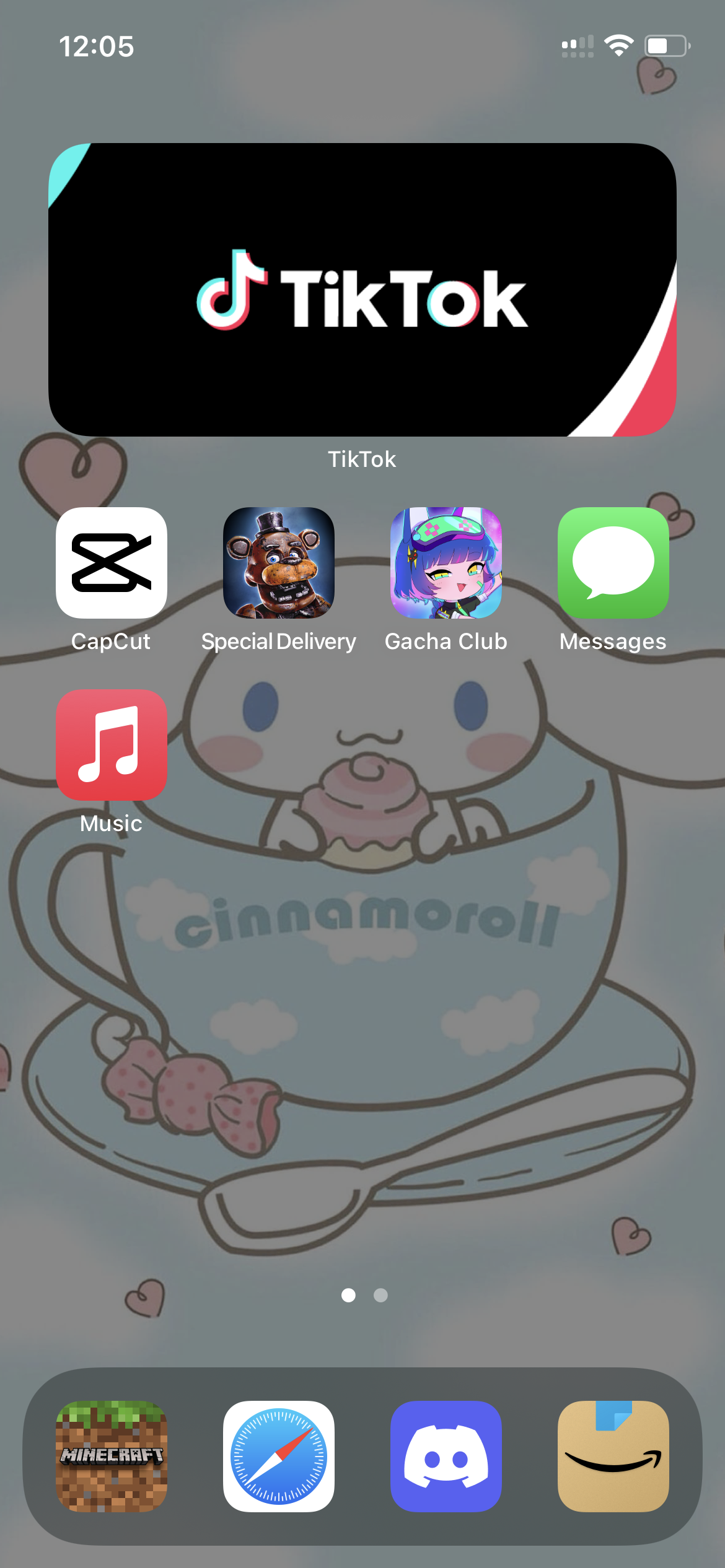Open the TikTok widget
The image size is (725, 1568).
[x=362, y=290]
